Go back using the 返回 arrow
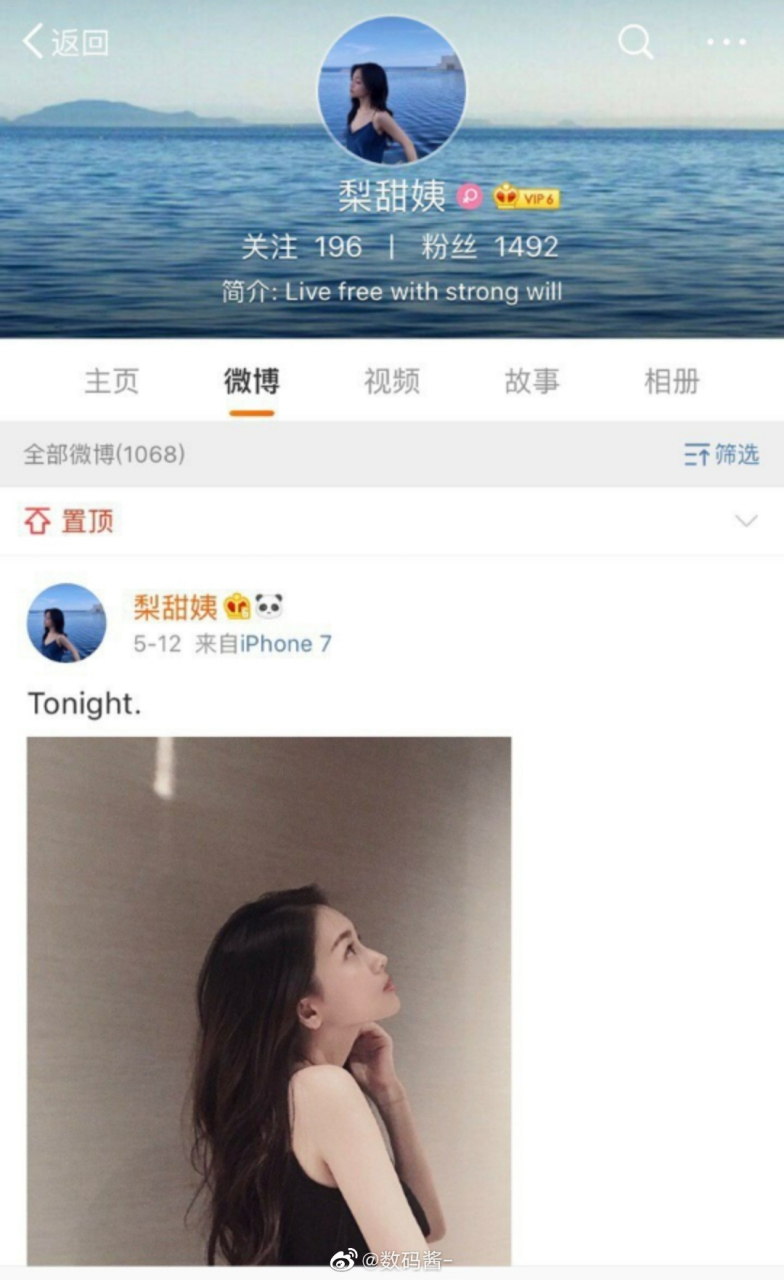 64,42
